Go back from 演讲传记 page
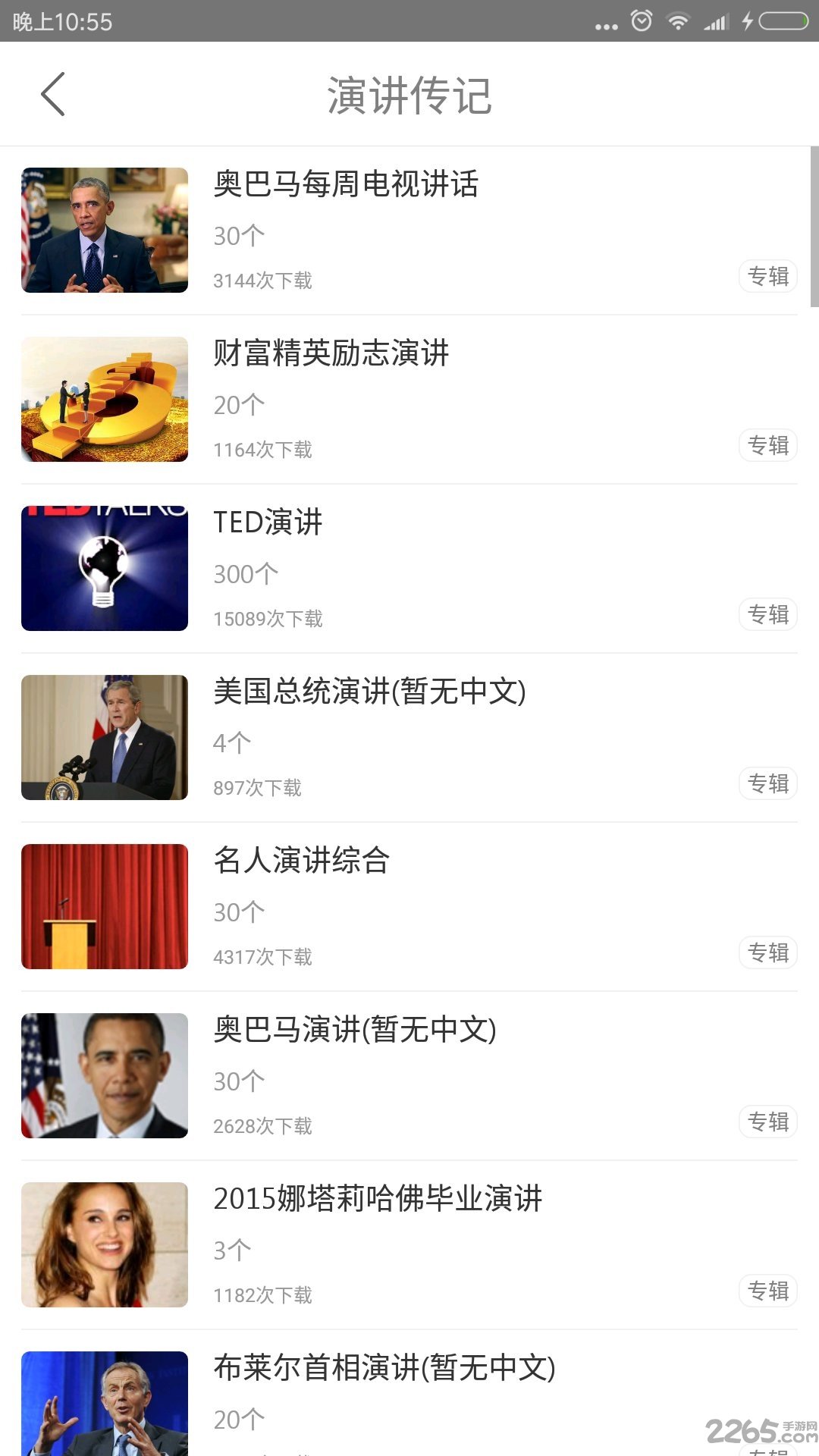The width and height of the screenshot is (819, 1456). point(53,94)
